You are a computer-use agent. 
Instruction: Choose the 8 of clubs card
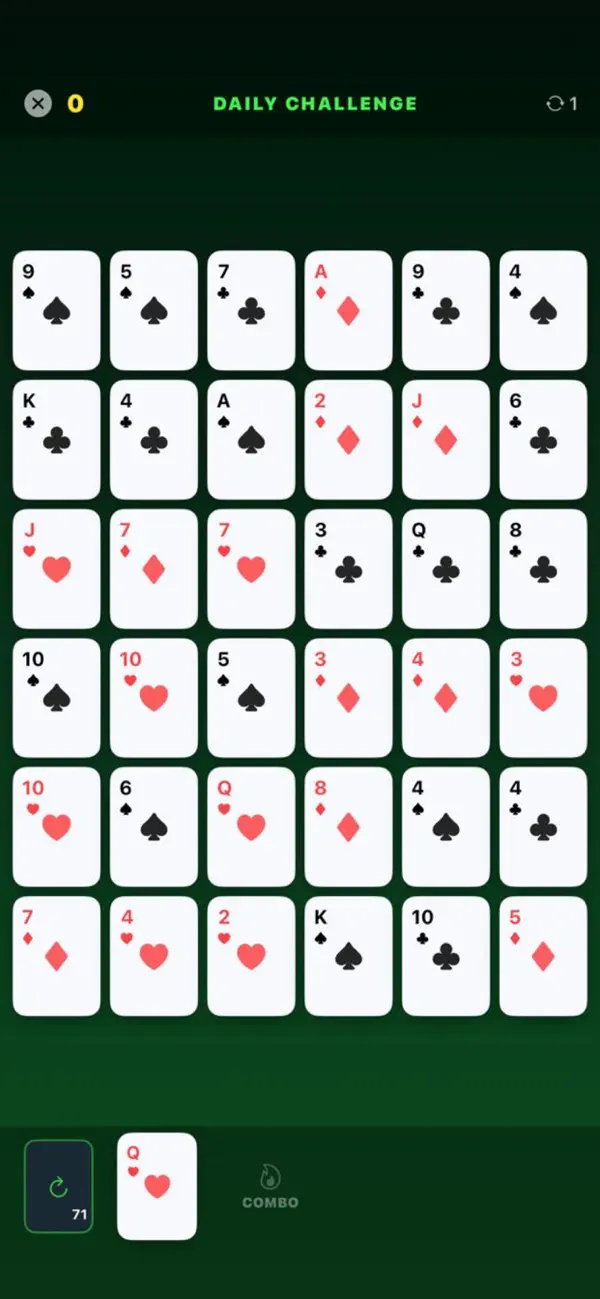(x=543, y=569)
